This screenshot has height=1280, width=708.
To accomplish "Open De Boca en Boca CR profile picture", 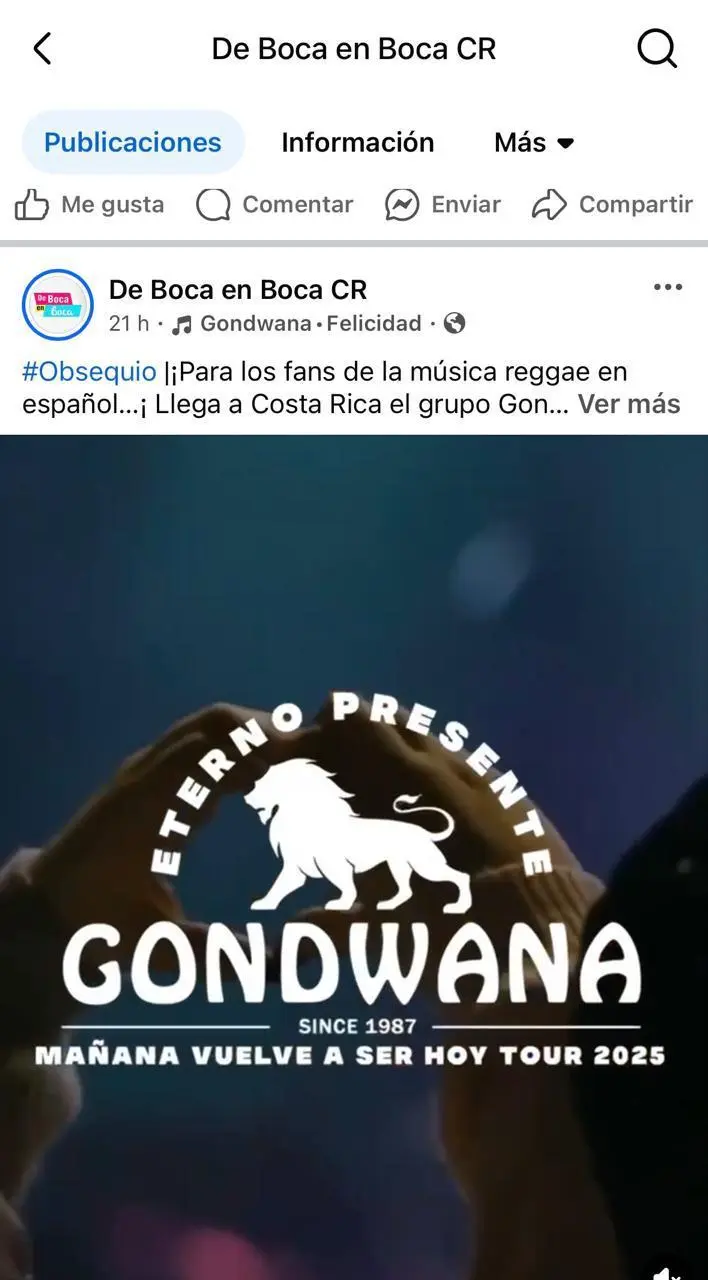I will pos(58,305).
